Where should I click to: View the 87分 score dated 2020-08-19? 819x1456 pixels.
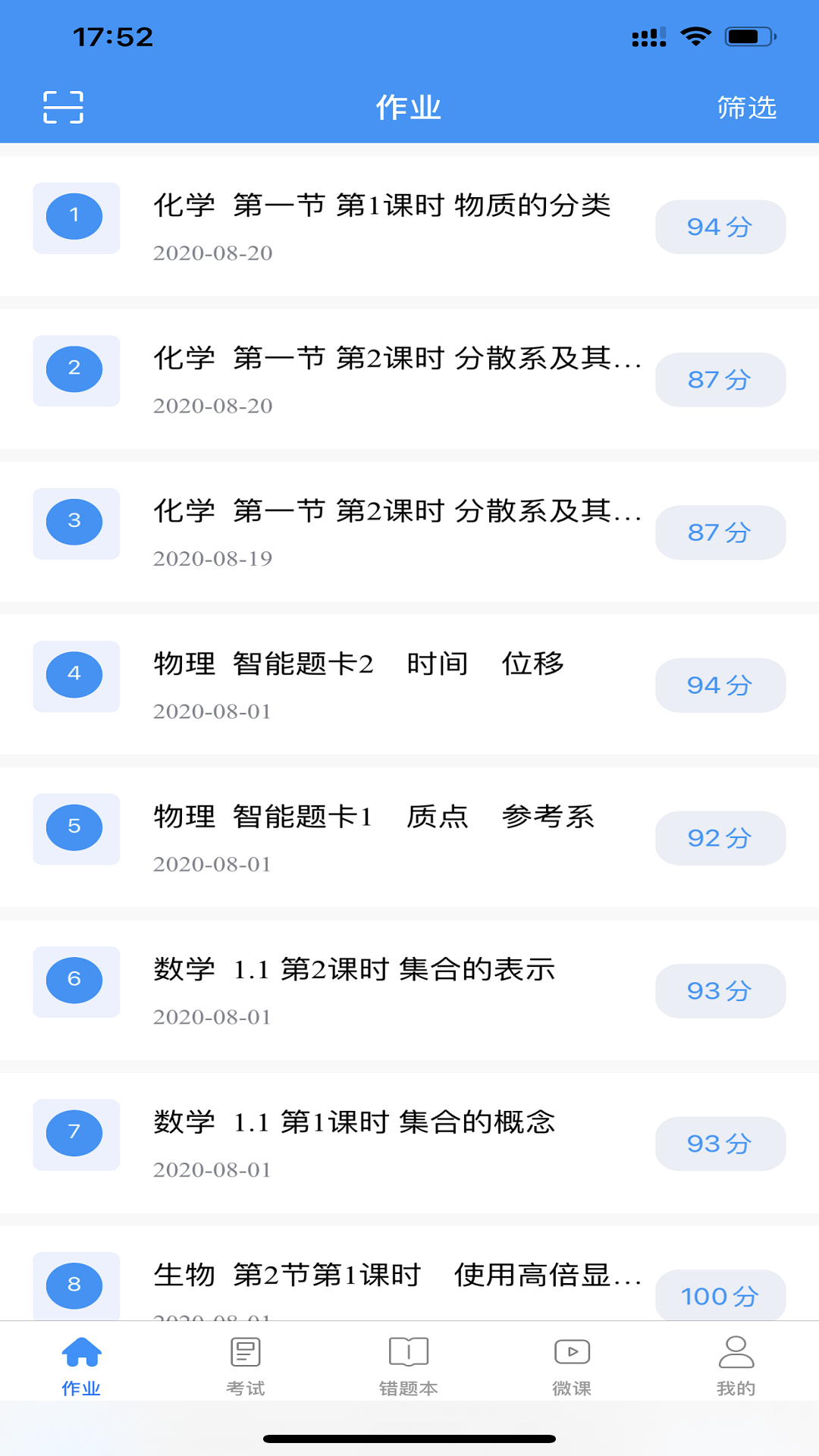[720, 532]
